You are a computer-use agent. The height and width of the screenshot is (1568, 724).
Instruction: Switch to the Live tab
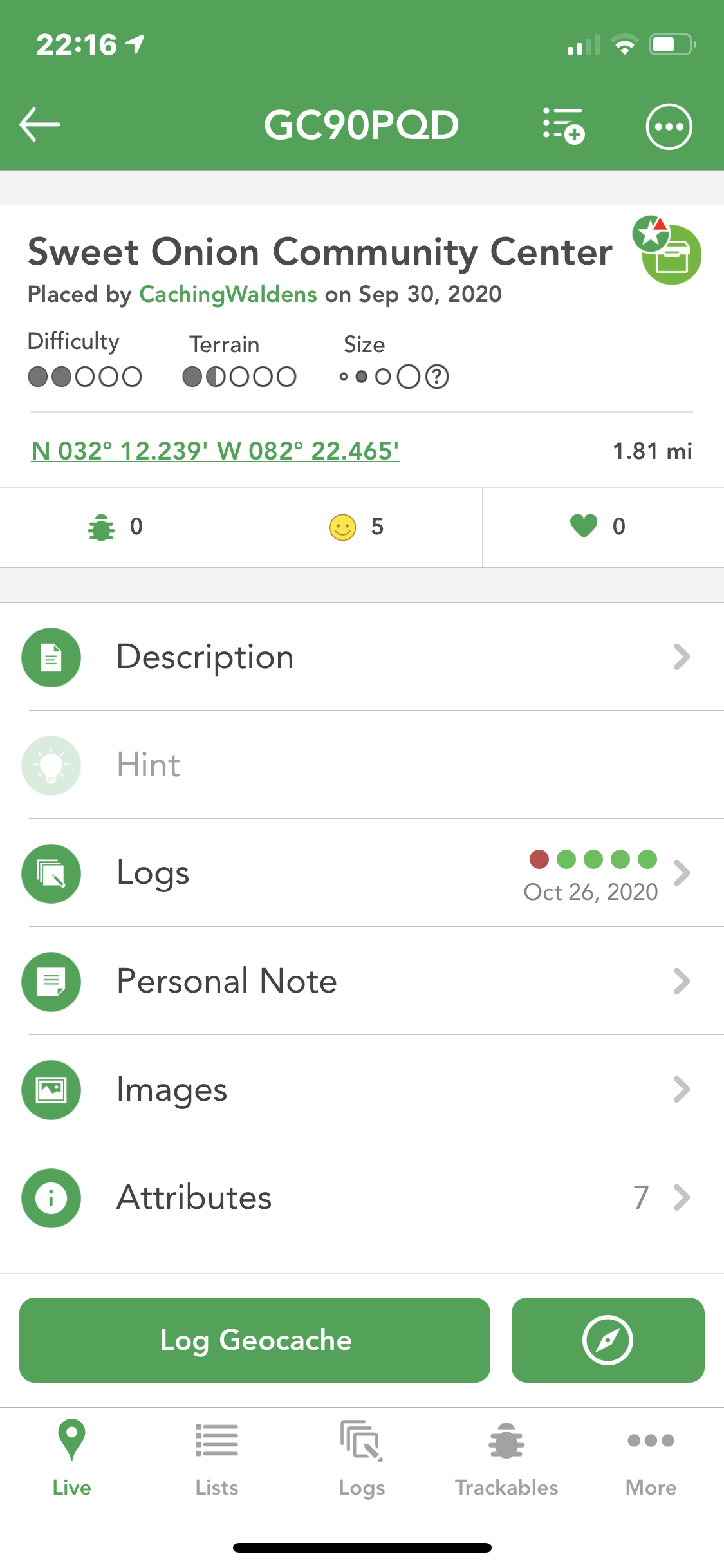pyautogui.click(x=72, y=1458)
